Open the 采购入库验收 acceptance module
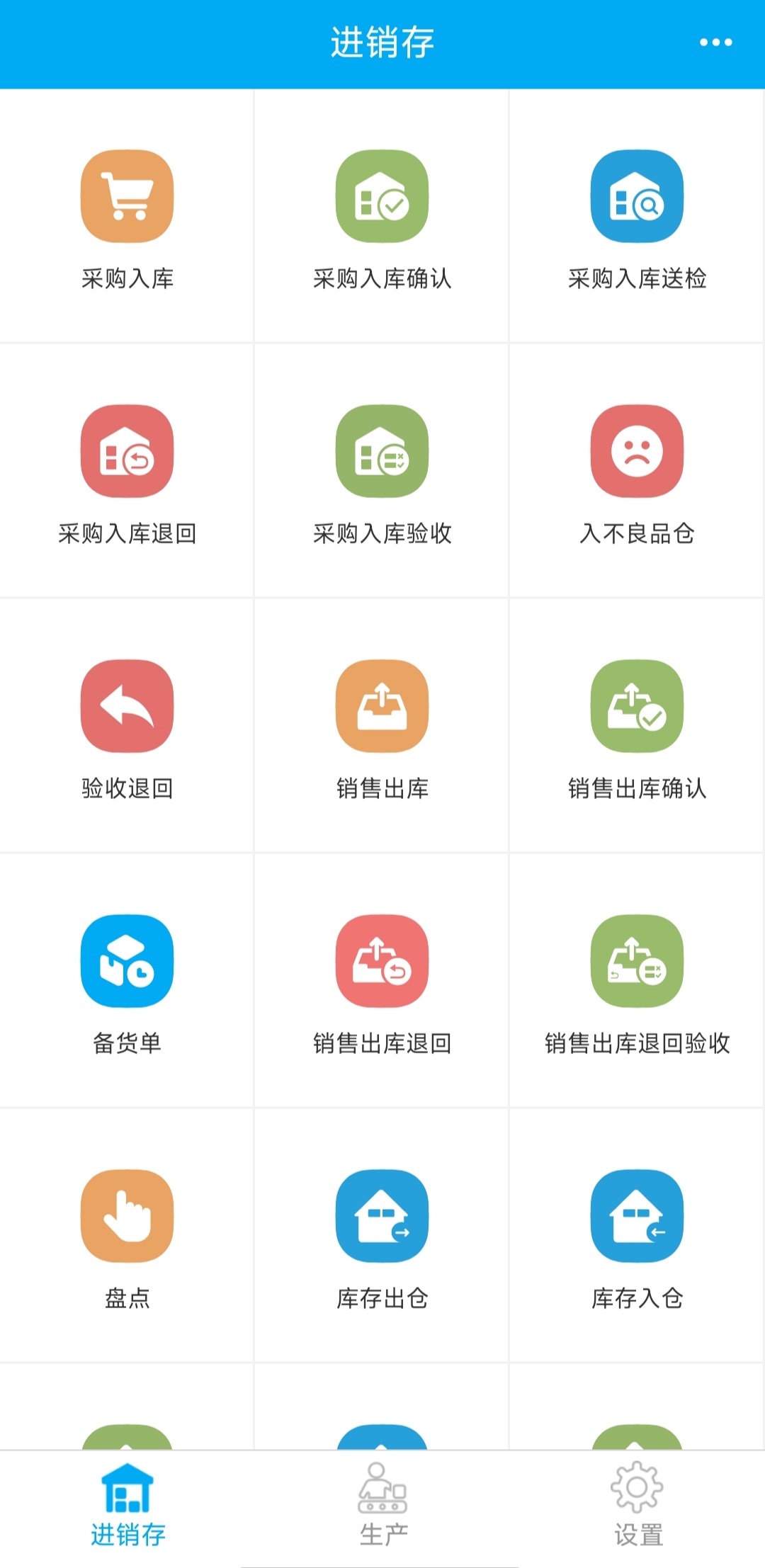Viewport: 765px width, 1568px height. pyautogui.click(x=382, y=452)
